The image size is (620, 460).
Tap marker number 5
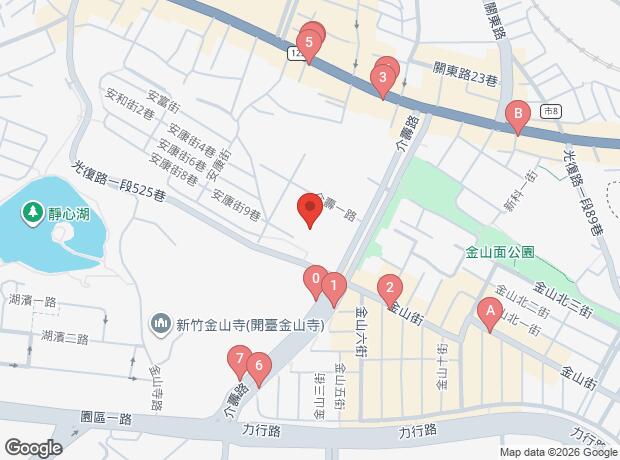click(309, 46)
